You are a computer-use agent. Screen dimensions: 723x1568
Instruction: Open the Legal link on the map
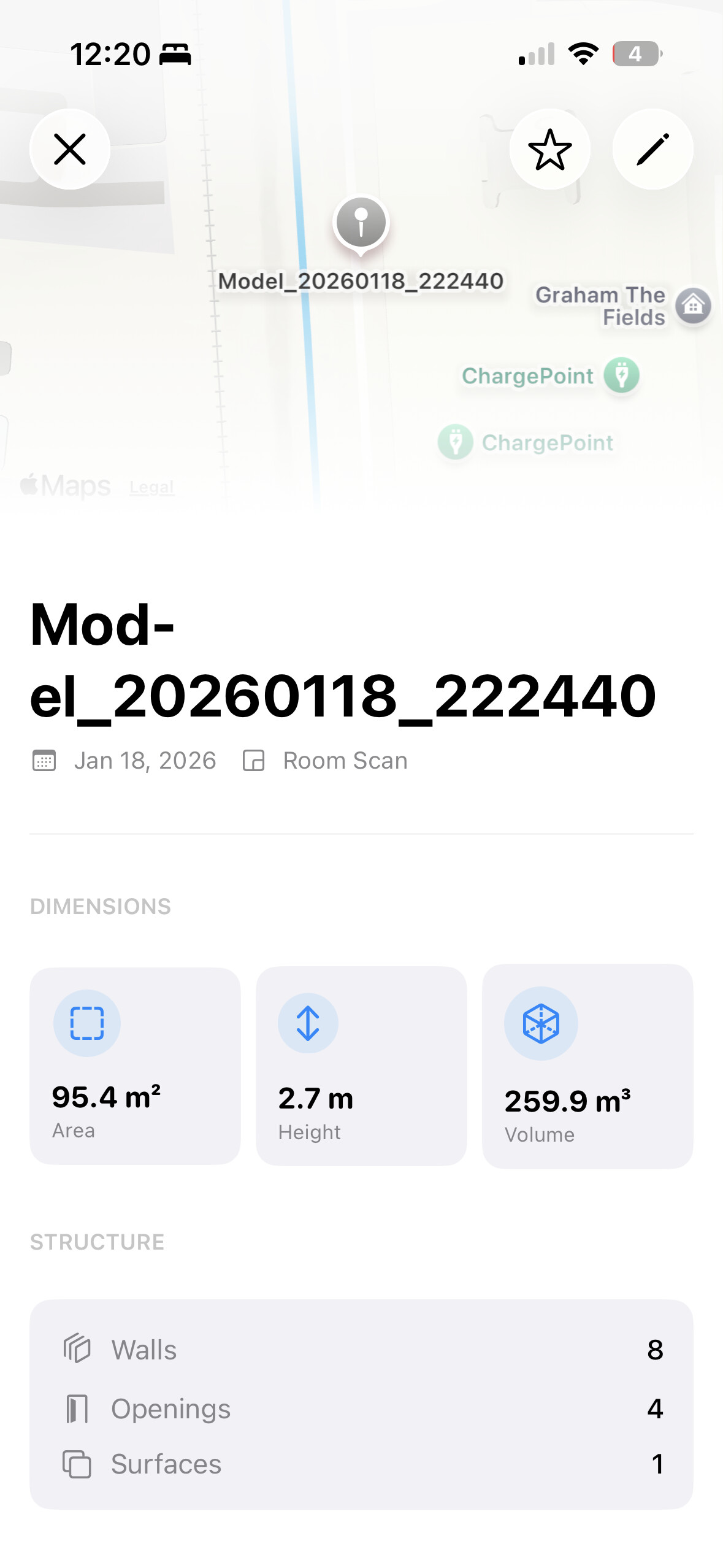(x=150, y=486)
